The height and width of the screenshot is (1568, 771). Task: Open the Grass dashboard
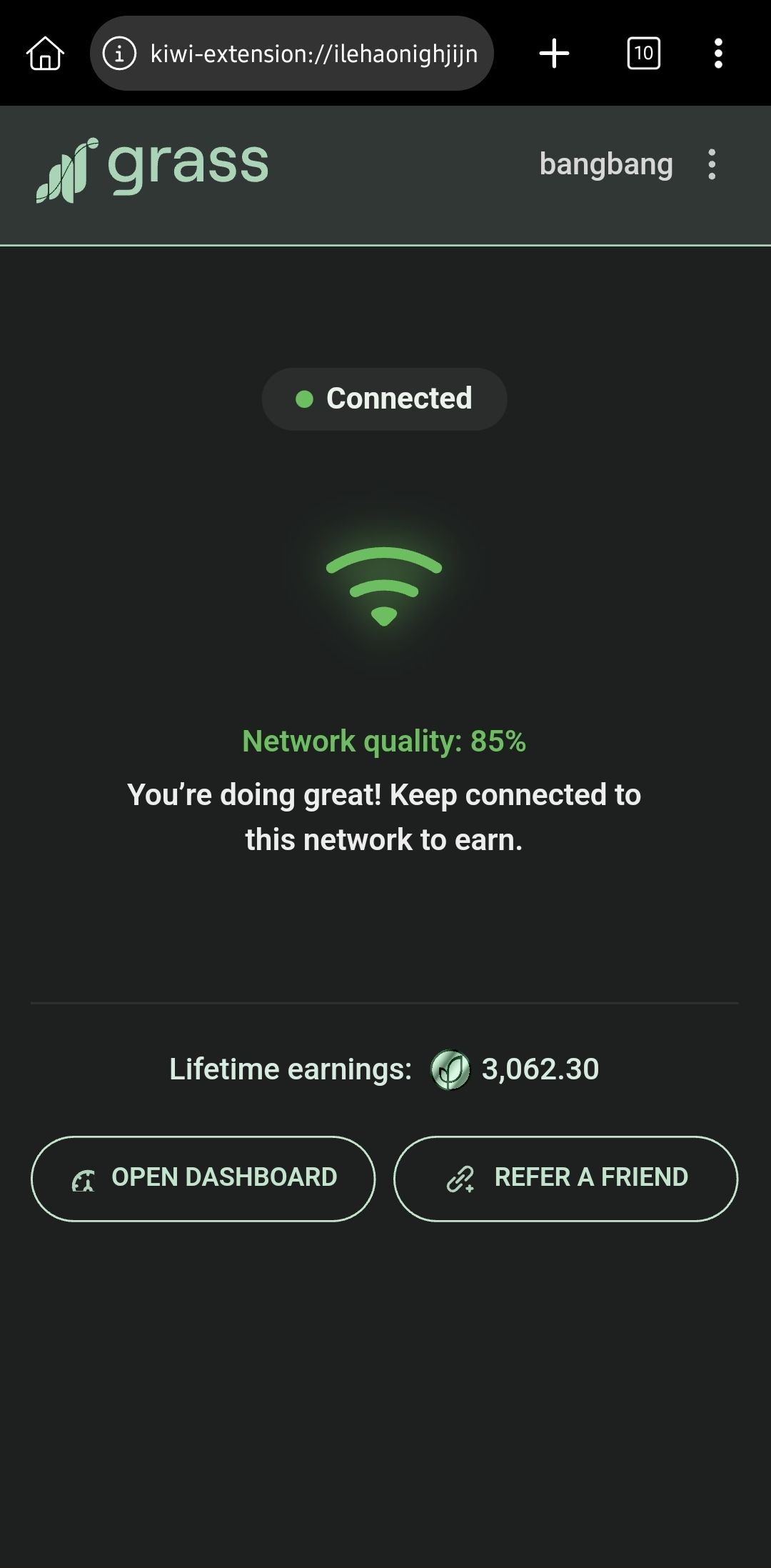click(x=203, y=1179)
